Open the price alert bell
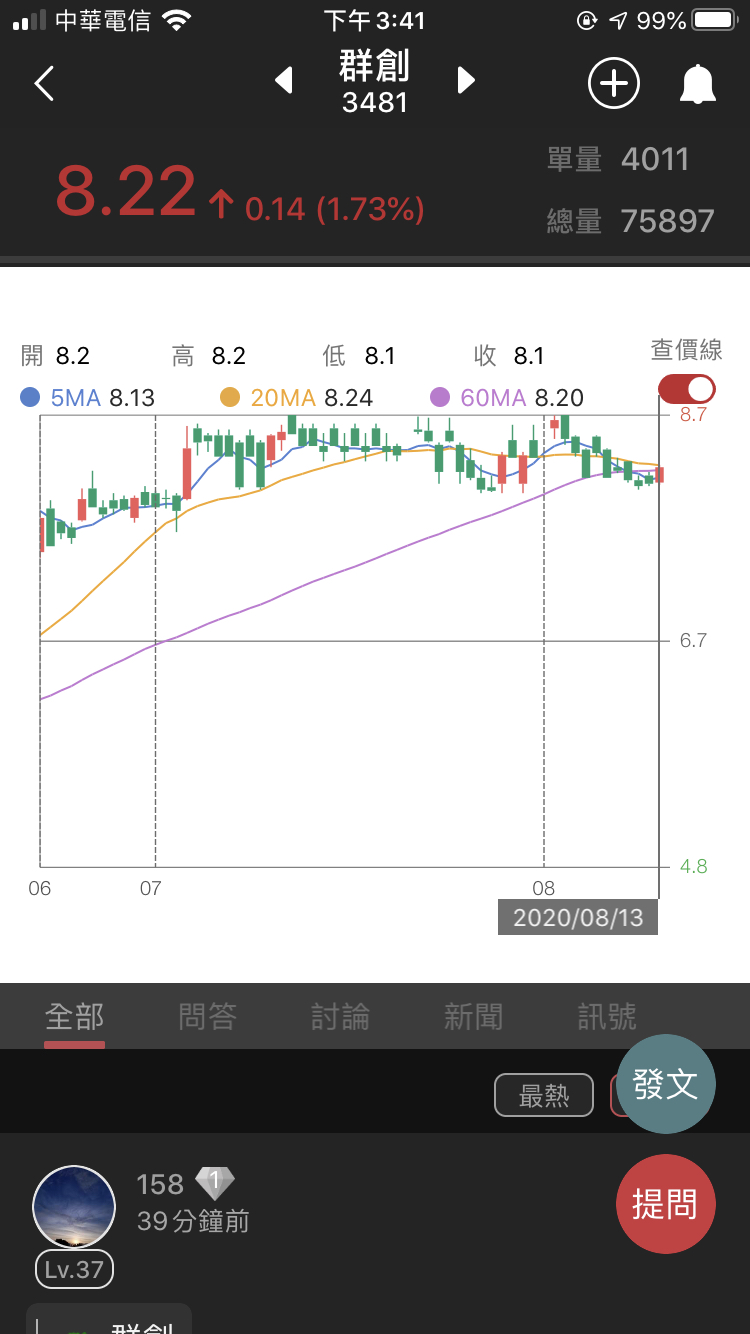 tap(697, 84)
